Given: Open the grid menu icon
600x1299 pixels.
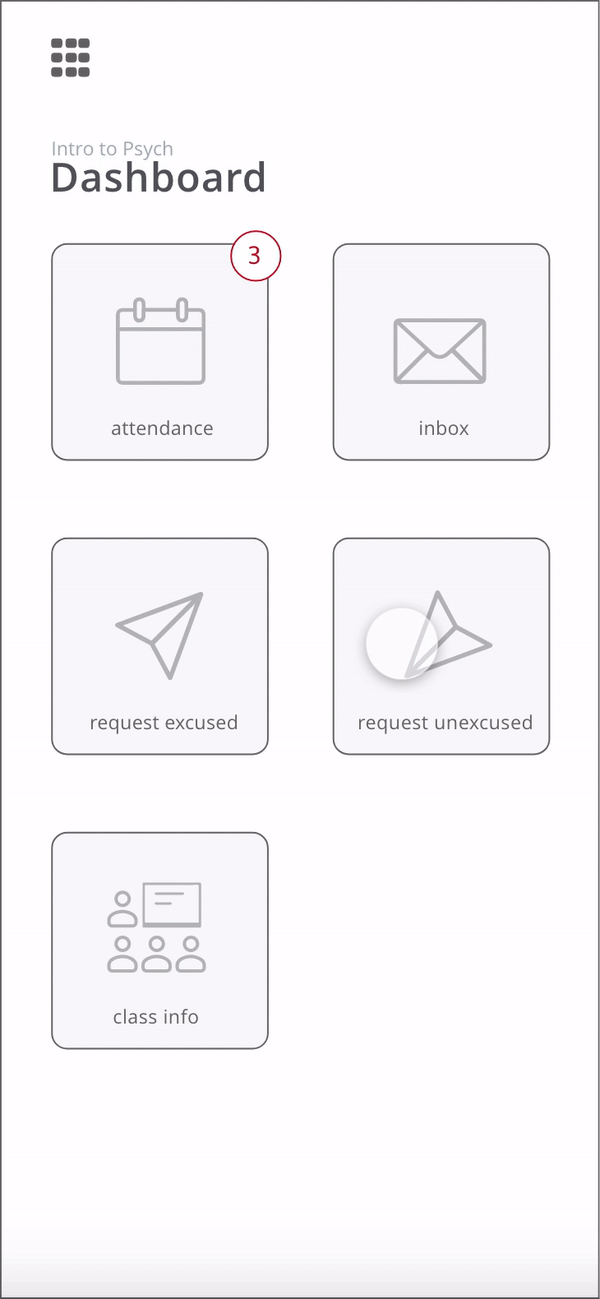Looking at the screenshot, I should [x=70, y=58].
